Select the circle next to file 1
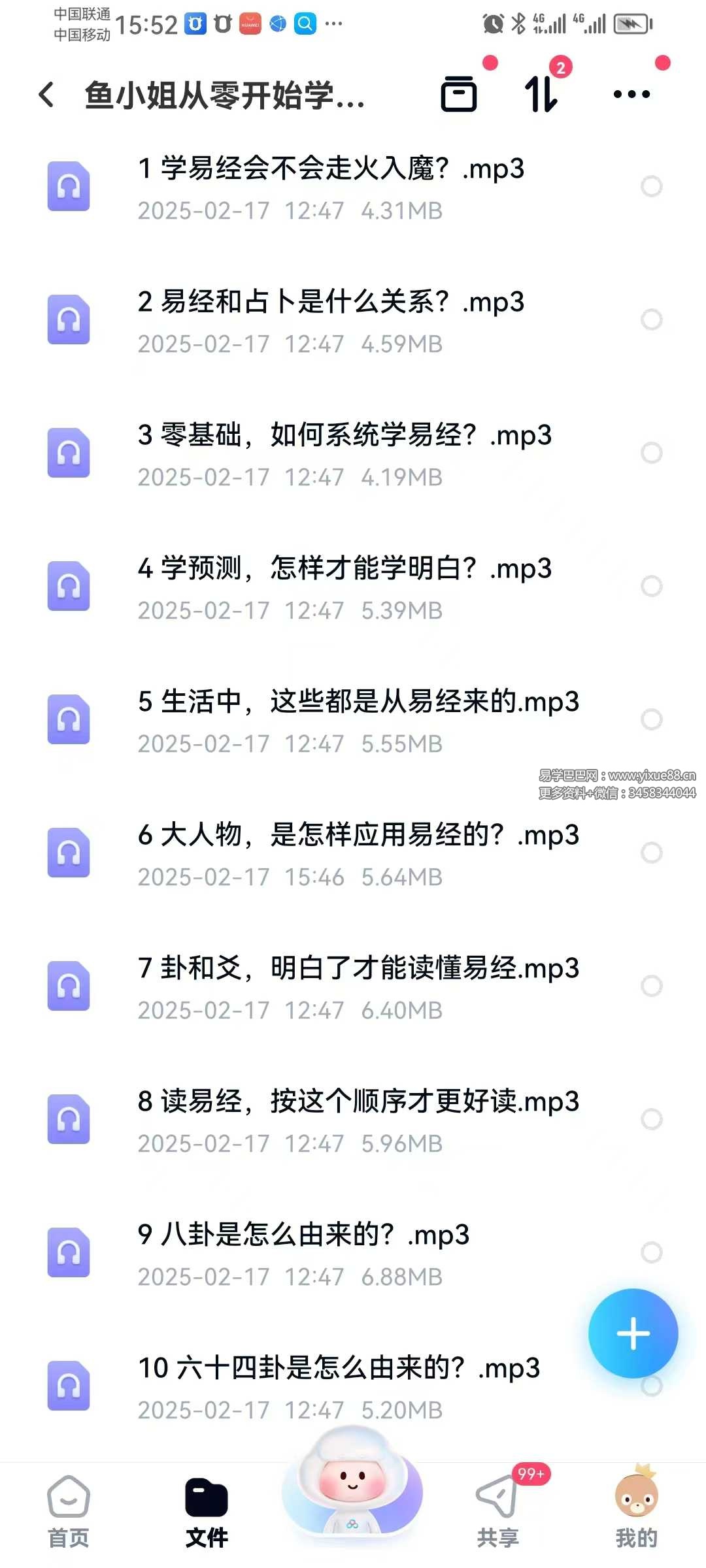The width and height of the screenshot is (706, 1568). (x=651, y=186)
